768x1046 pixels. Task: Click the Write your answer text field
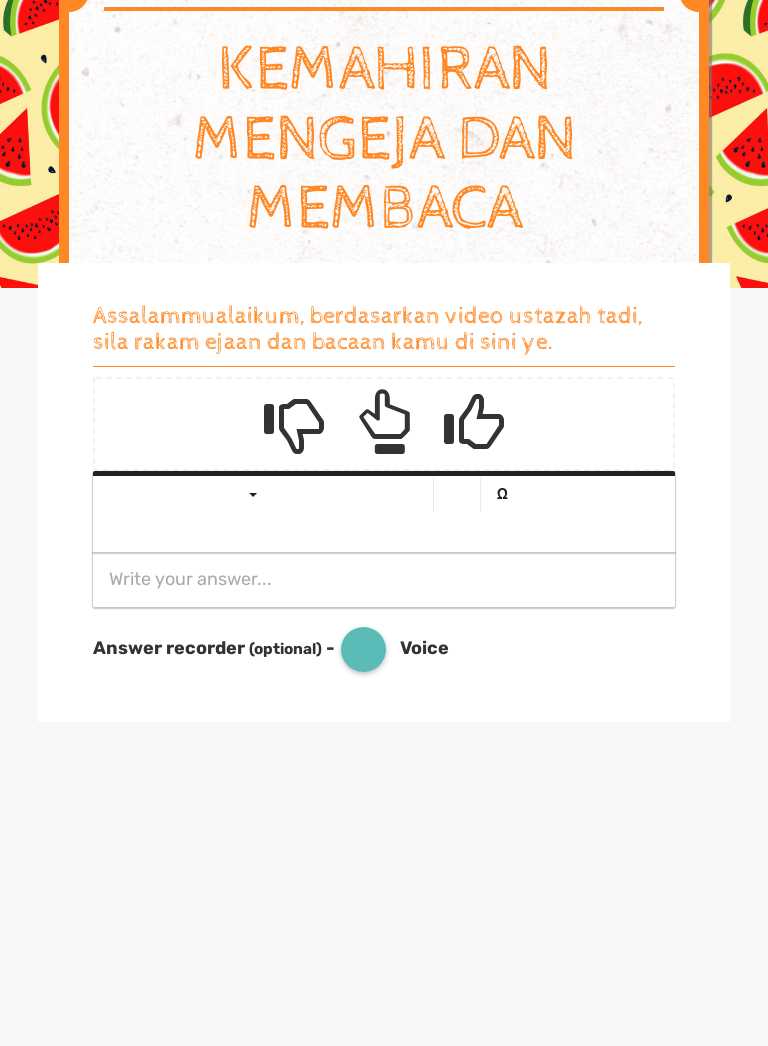(384, 580)
